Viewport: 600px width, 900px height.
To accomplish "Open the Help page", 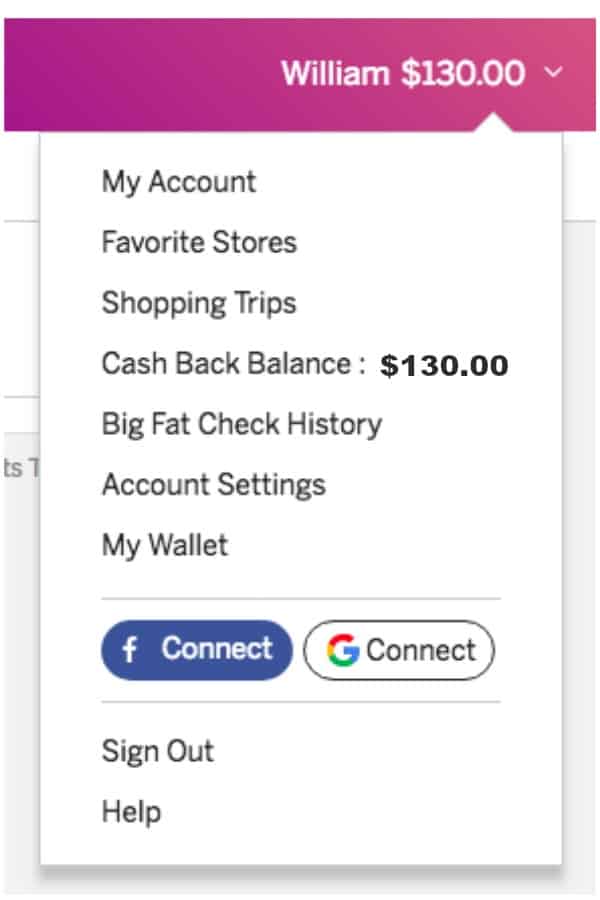I will point(131,811).
